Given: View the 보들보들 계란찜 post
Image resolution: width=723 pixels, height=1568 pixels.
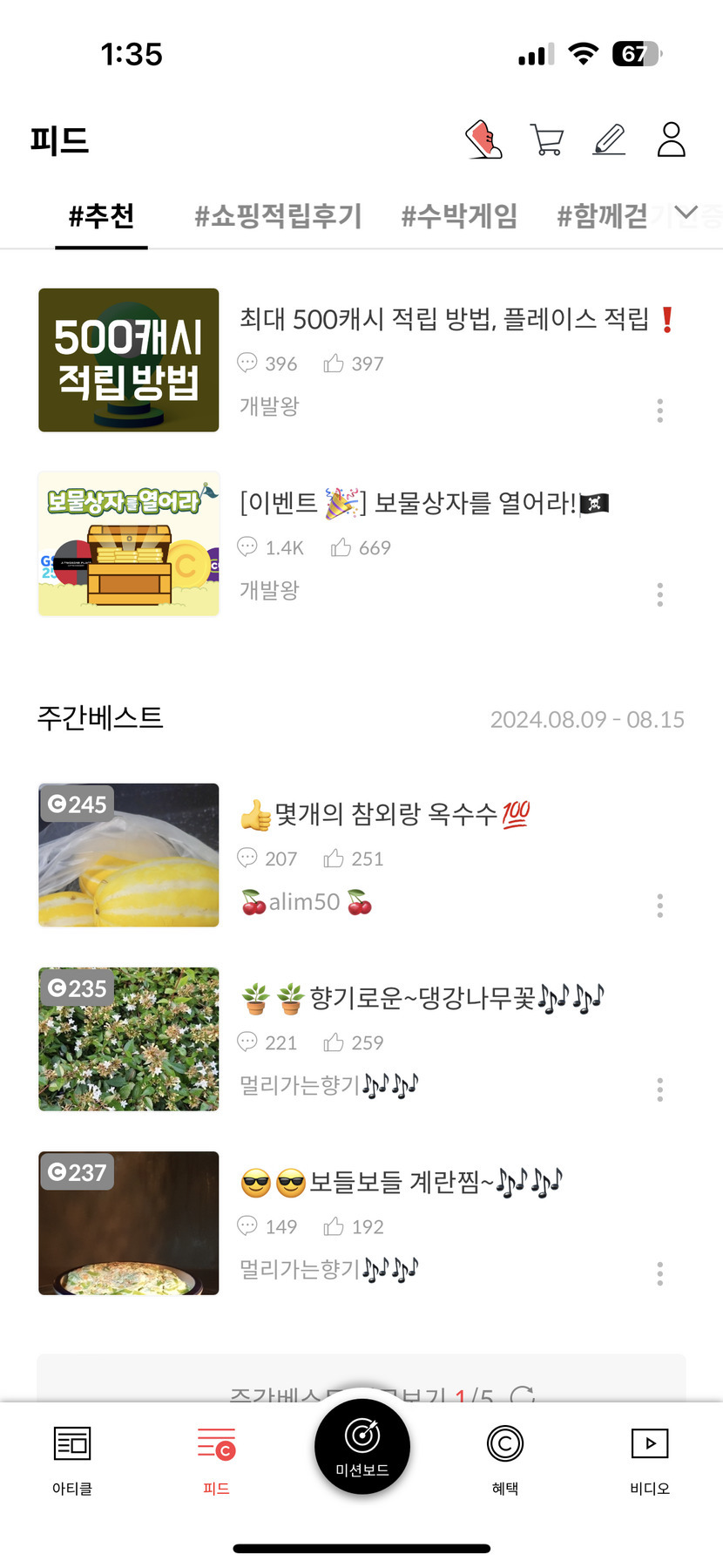Looking at the screenshot, I should (x=401, y=1183).
